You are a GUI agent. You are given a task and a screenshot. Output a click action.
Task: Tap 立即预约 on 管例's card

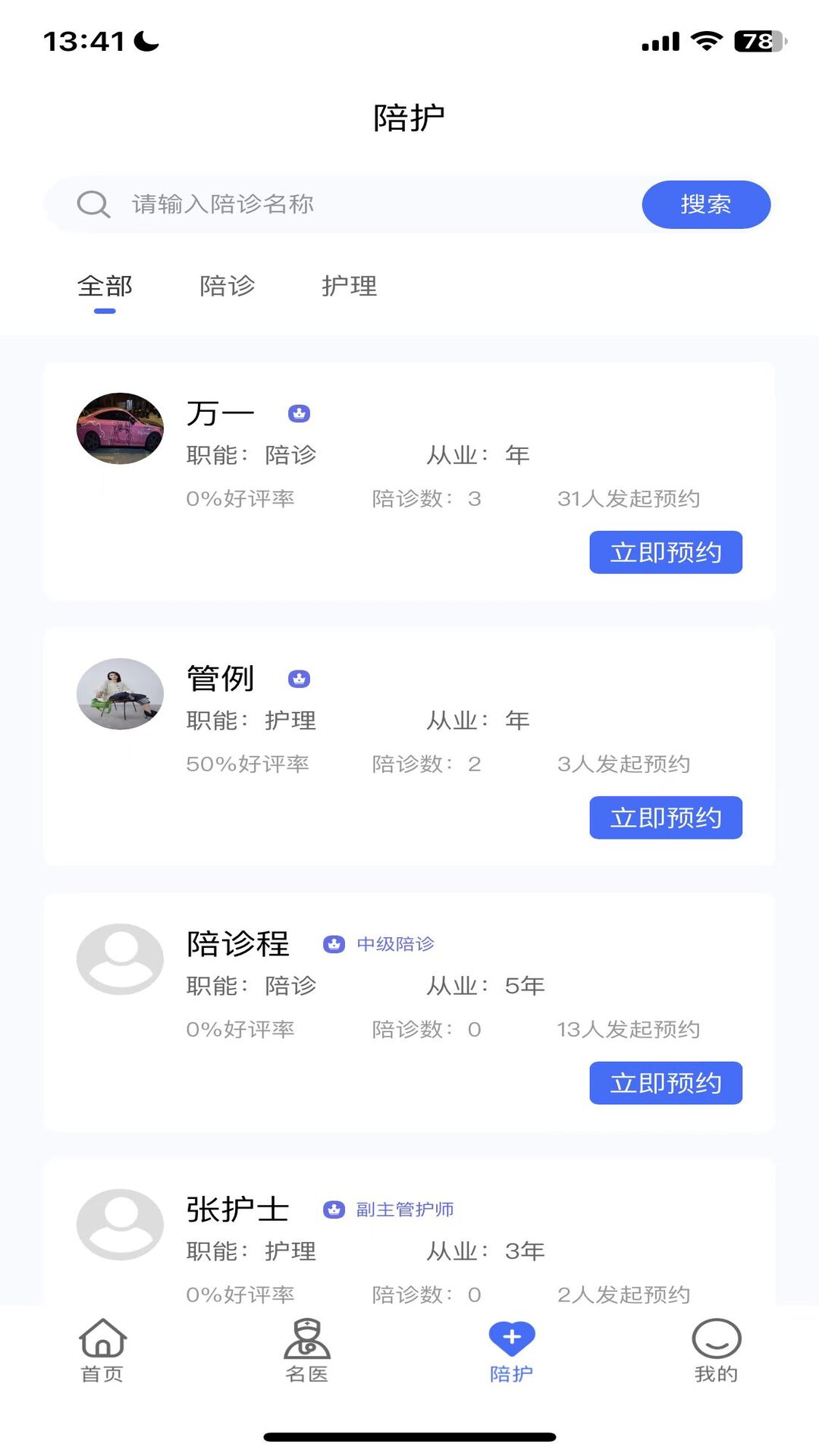point(665,817)
